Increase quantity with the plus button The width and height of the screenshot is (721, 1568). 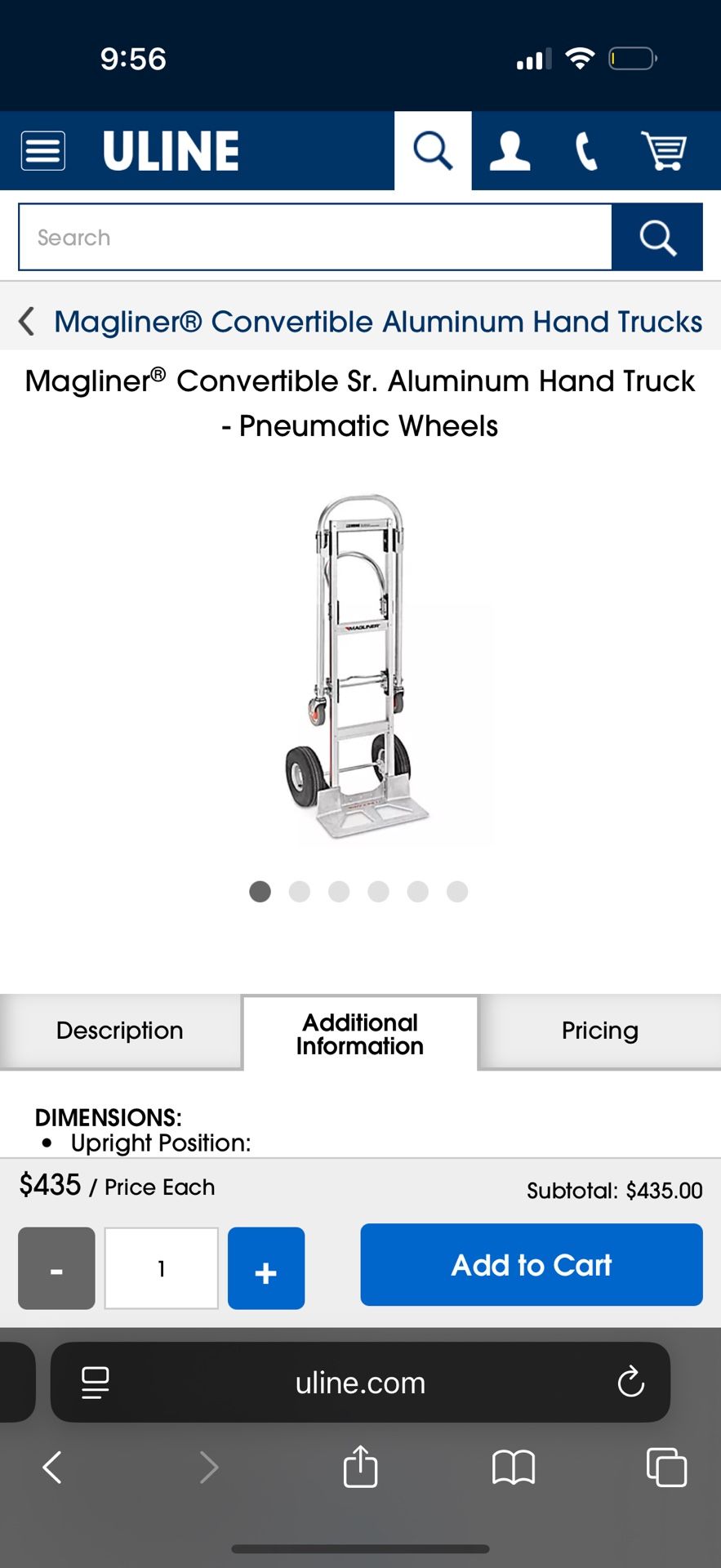[266, 1268]
